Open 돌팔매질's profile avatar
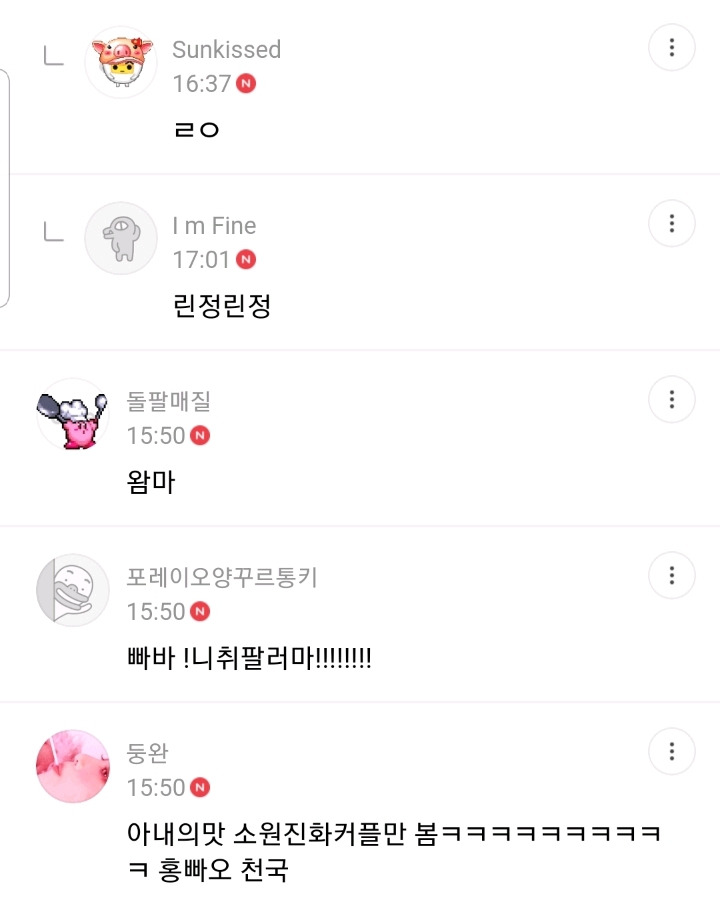 73,414
